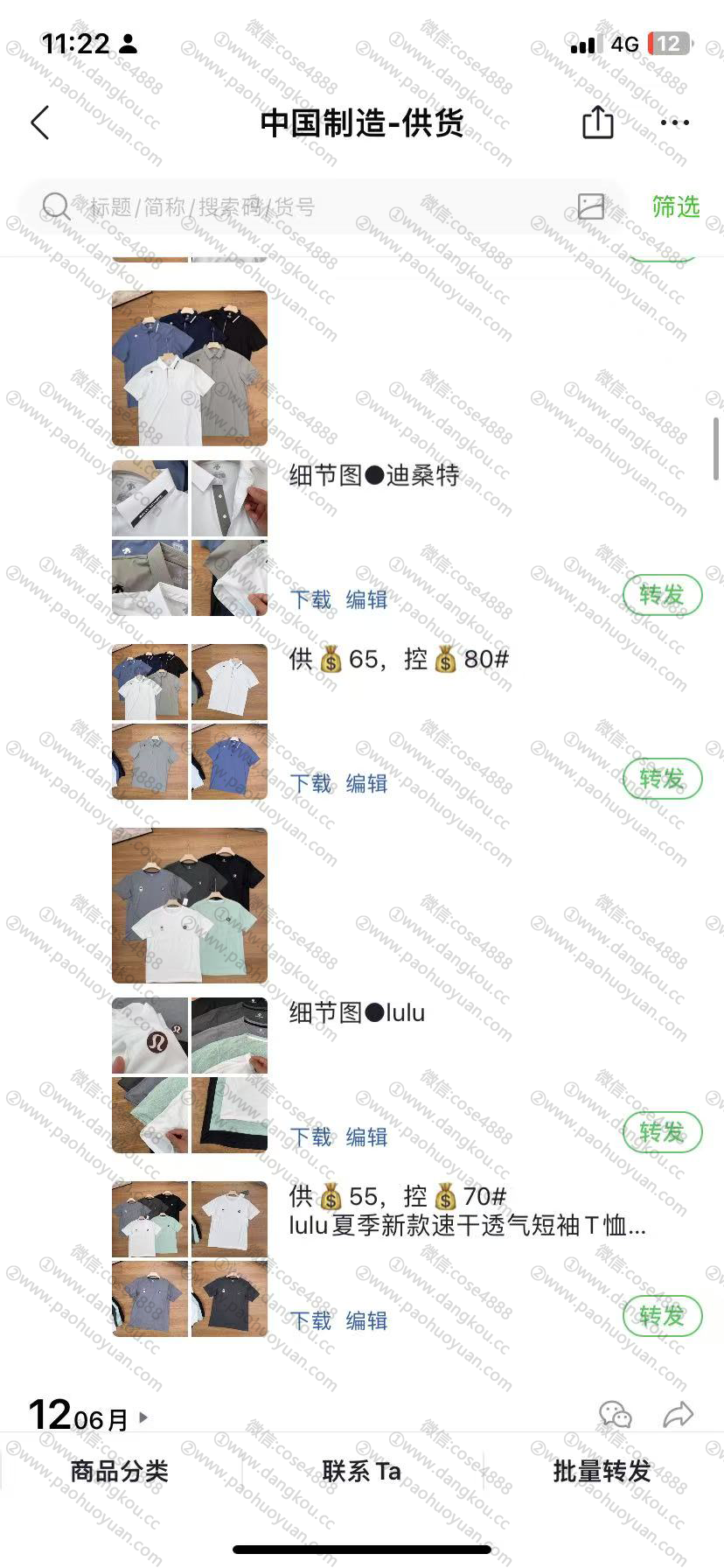724x1568 pixels.
Task: Open the large lulu T-shirts photo
Action: click(x=190, y=906)
